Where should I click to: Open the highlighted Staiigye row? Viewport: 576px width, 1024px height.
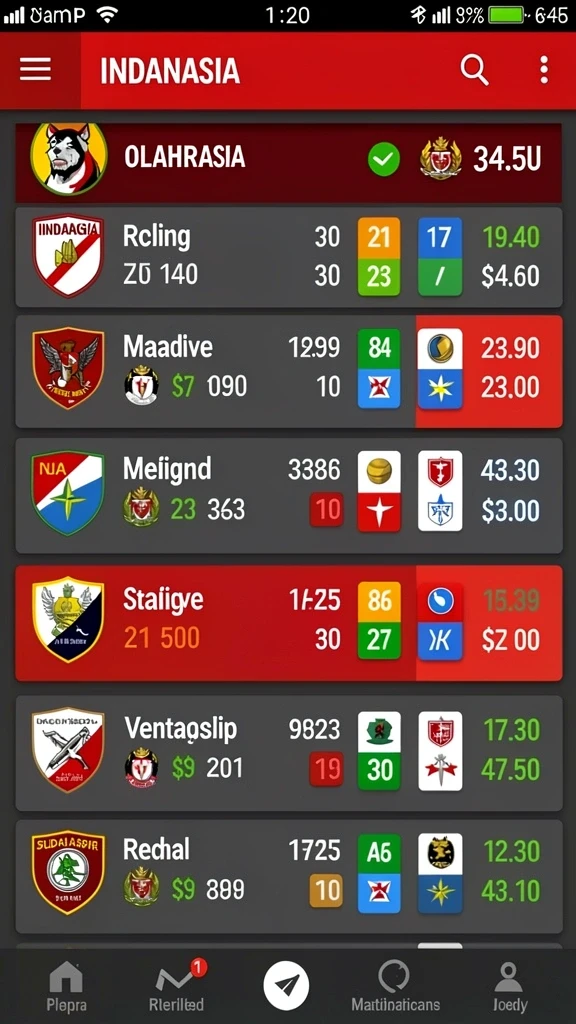click(288, 622)
